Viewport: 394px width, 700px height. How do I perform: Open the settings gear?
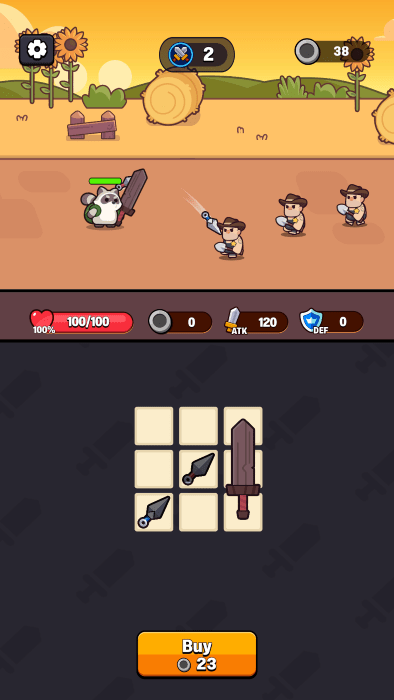[37, 50]
